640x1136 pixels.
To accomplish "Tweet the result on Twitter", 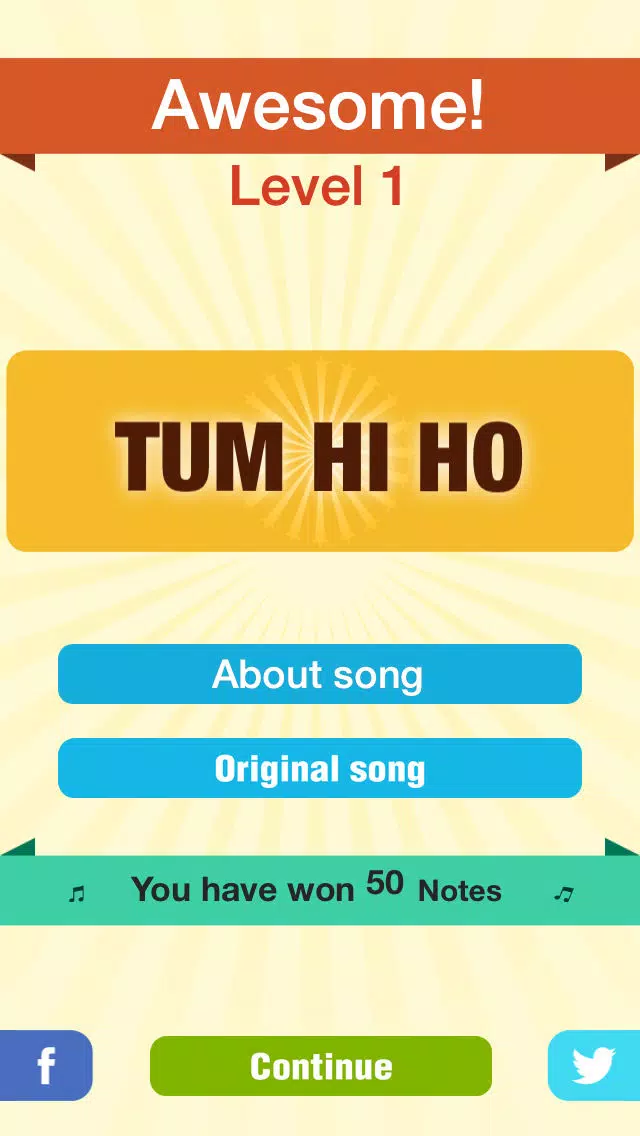I will (594, 1066).
